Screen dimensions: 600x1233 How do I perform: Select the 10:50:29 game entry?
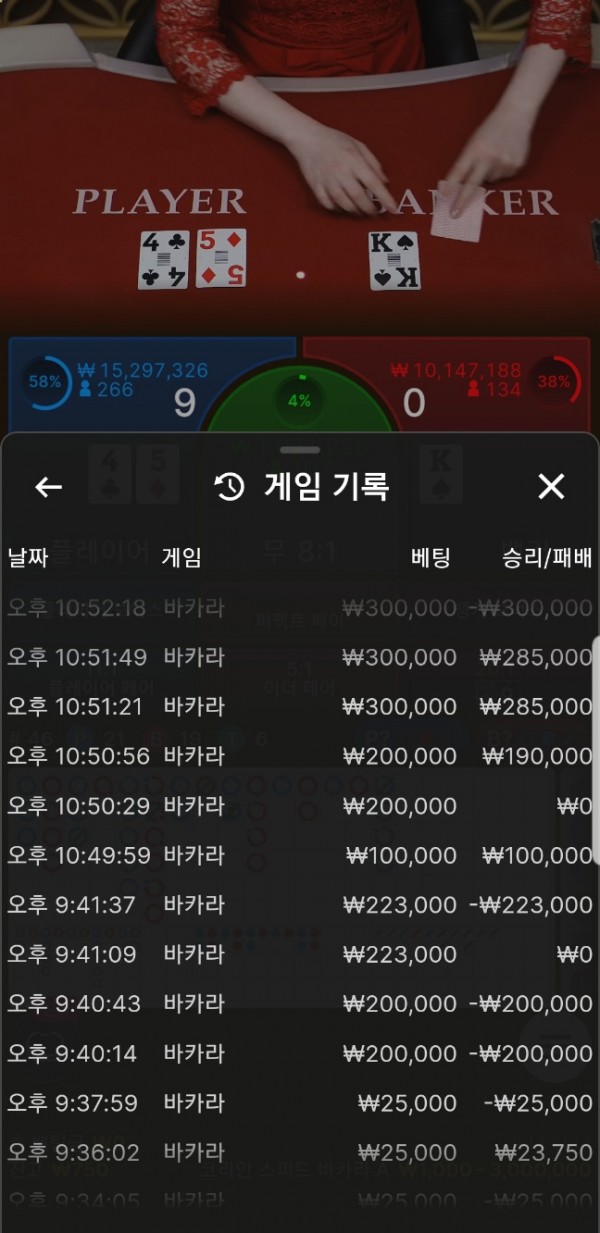[300, 806]
